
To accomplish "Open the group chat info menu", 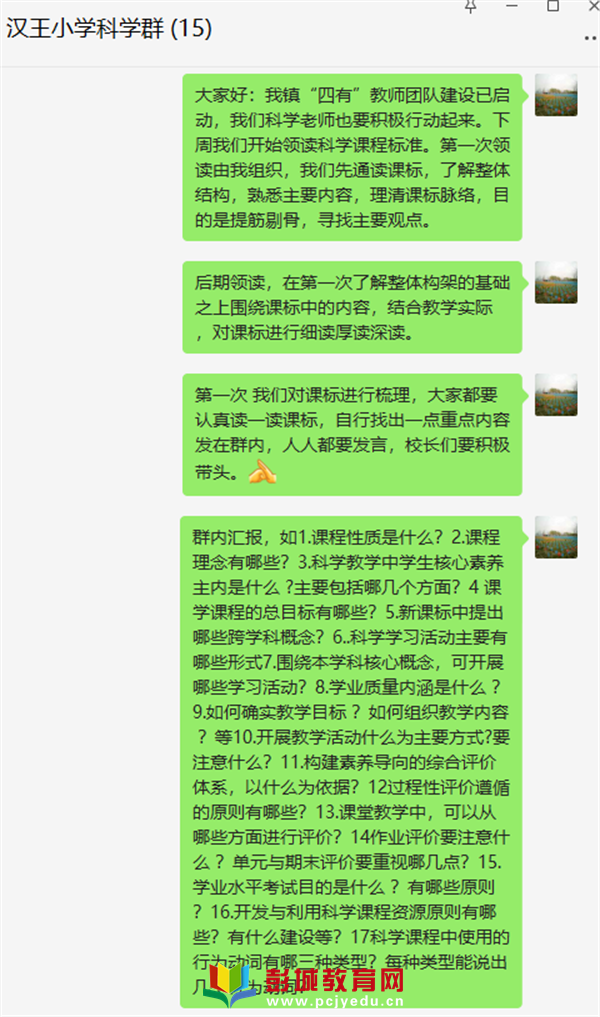I will coord(589,38).
